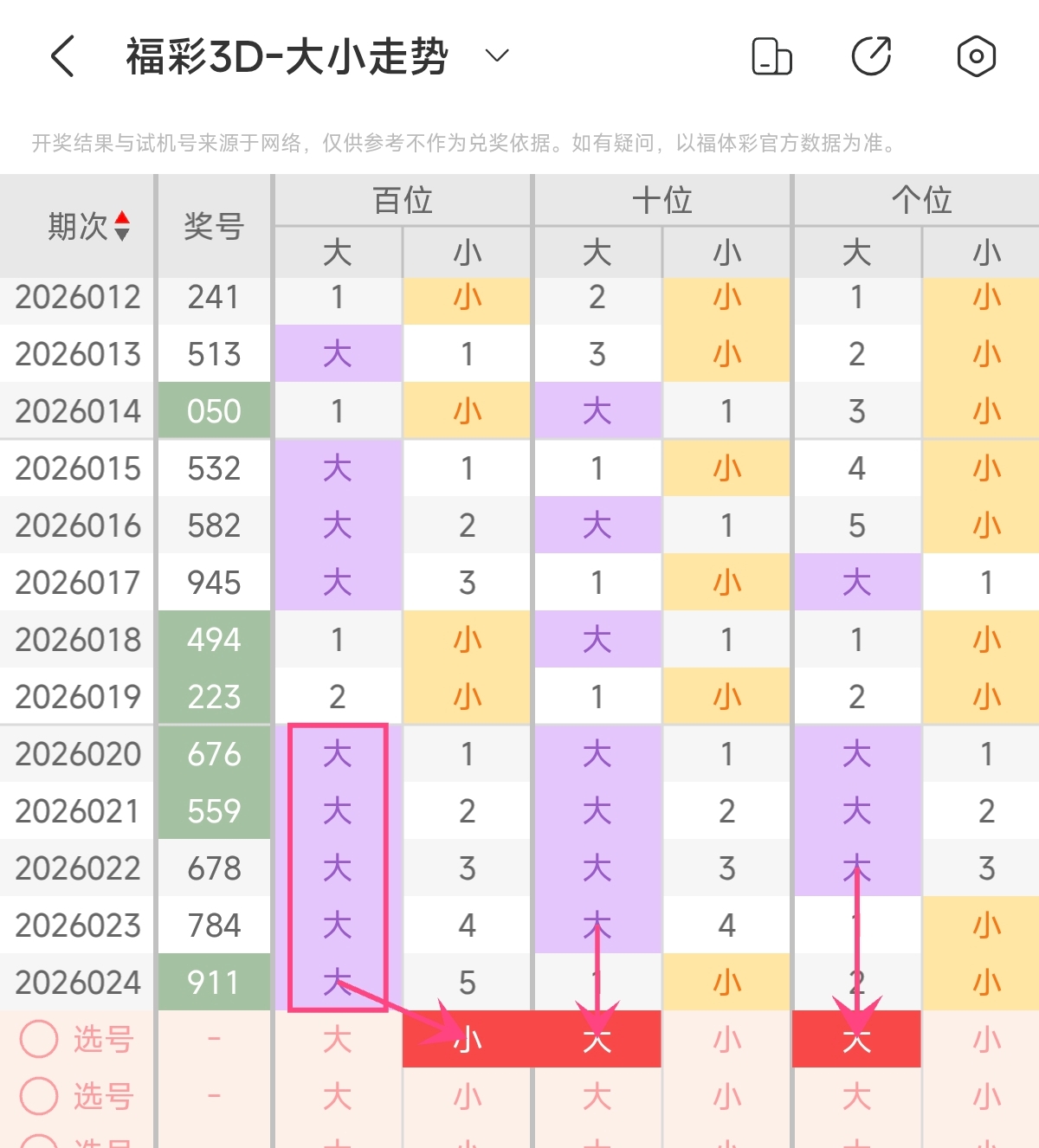Pick 十位 小 in the first 选号 row

(726, 1039)
